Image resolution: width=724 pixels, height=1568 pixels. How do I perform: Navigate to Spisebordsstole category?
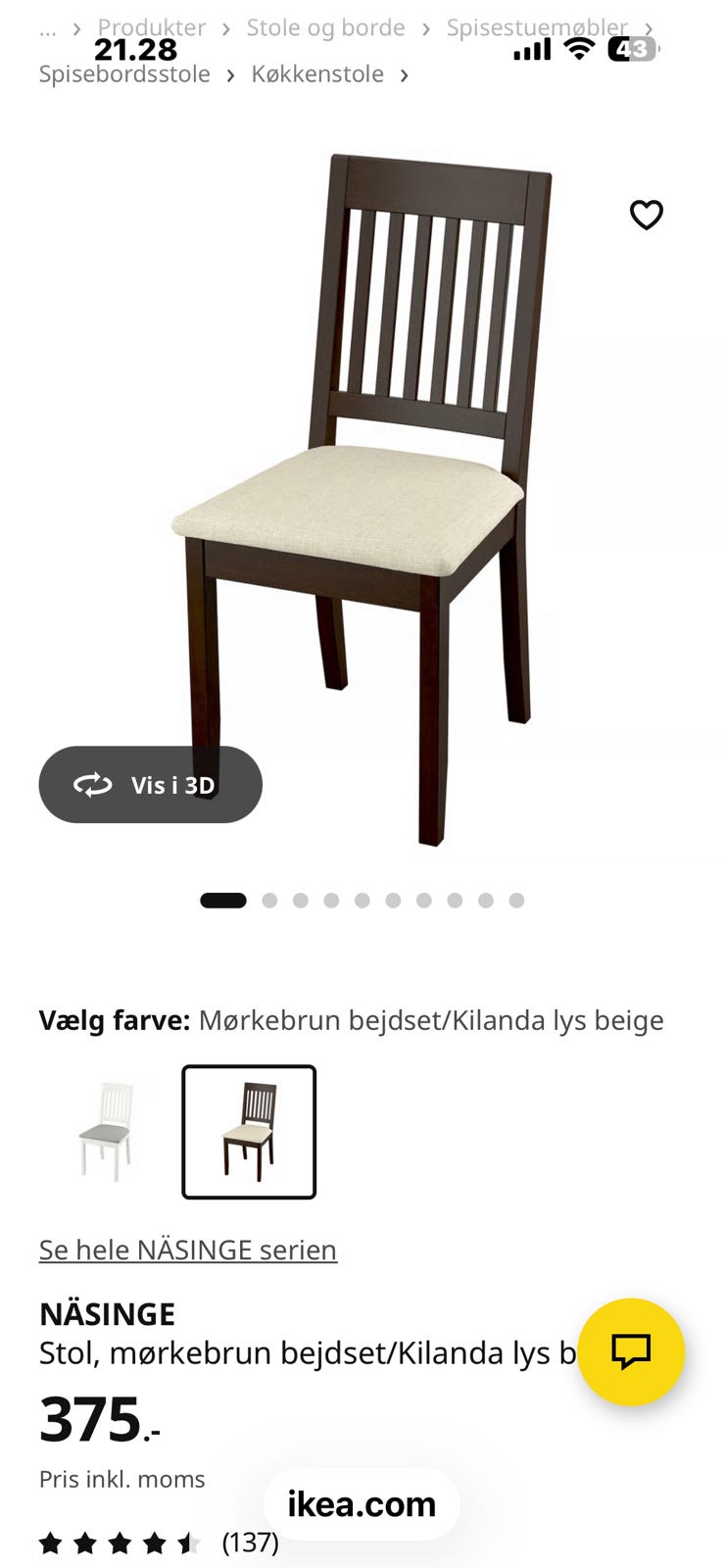pos(123,73)
